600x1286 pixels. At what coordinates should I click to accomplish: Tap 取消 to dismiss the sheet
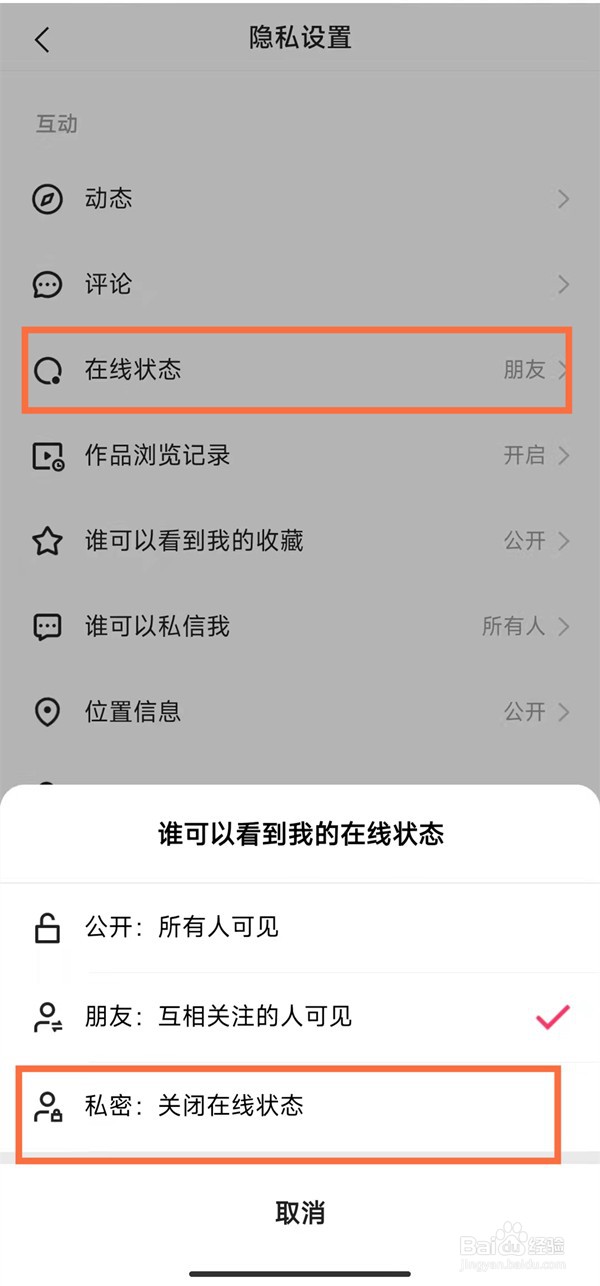(300, 1213)
